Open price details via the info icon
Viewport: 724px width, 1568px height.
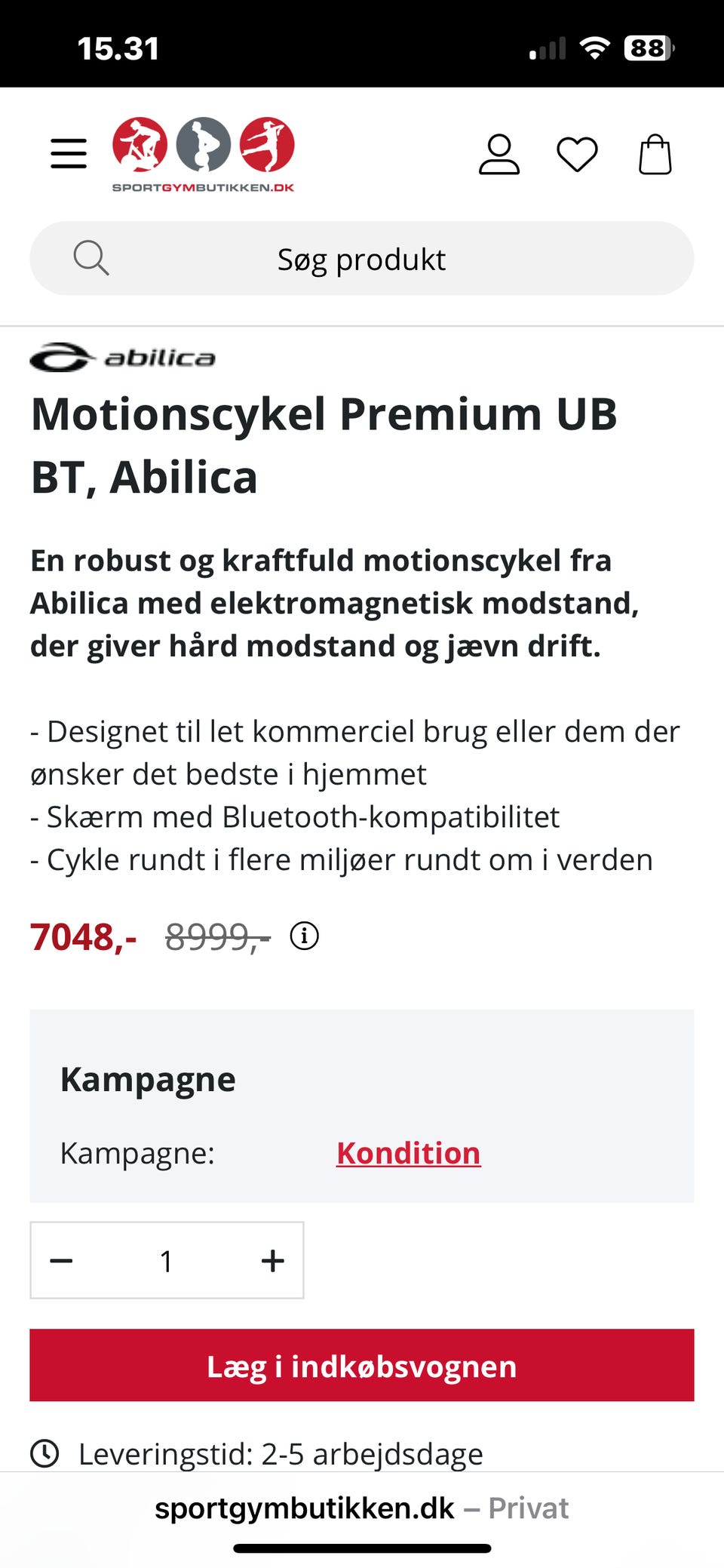coord(304,938)
